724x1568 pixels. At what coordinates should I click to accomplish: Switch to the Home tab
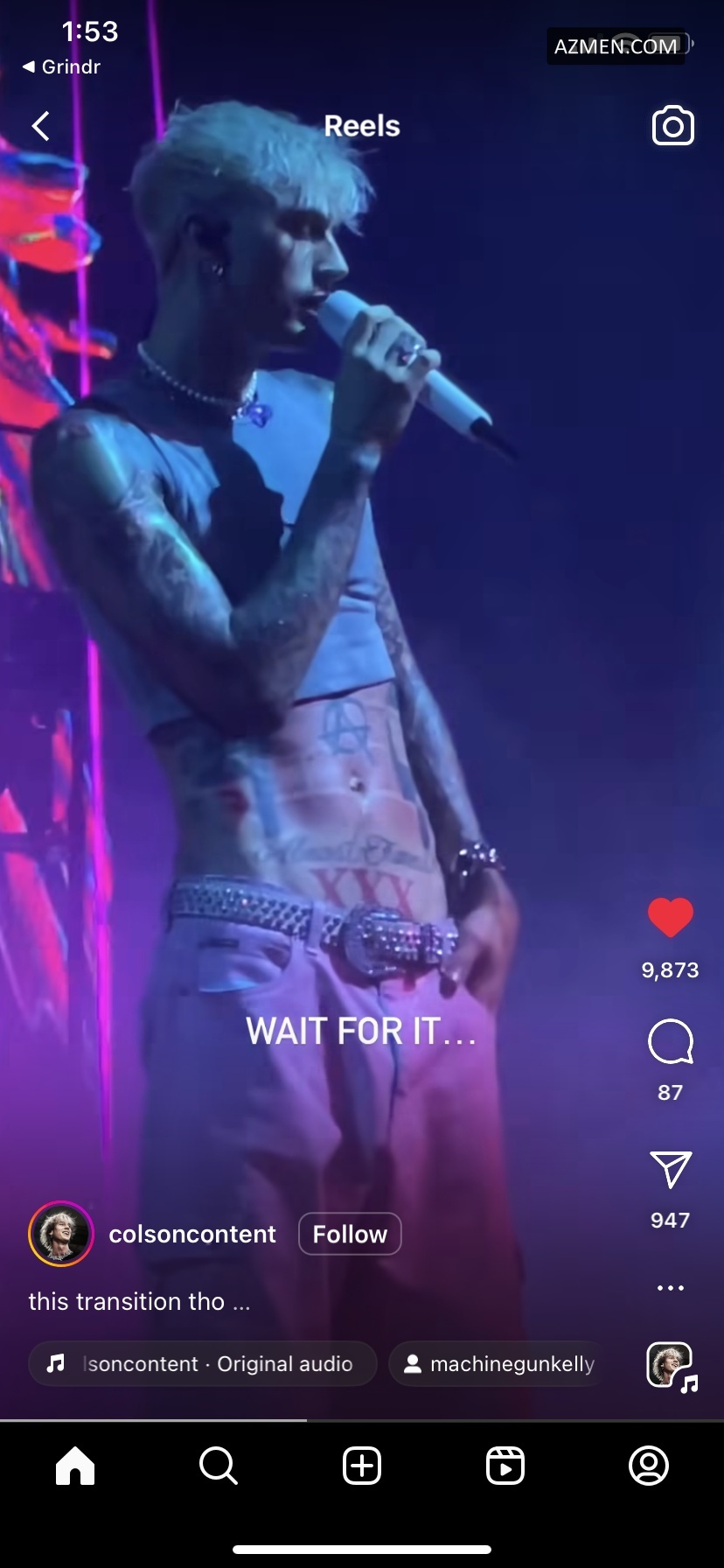(x=75, y=1465)
